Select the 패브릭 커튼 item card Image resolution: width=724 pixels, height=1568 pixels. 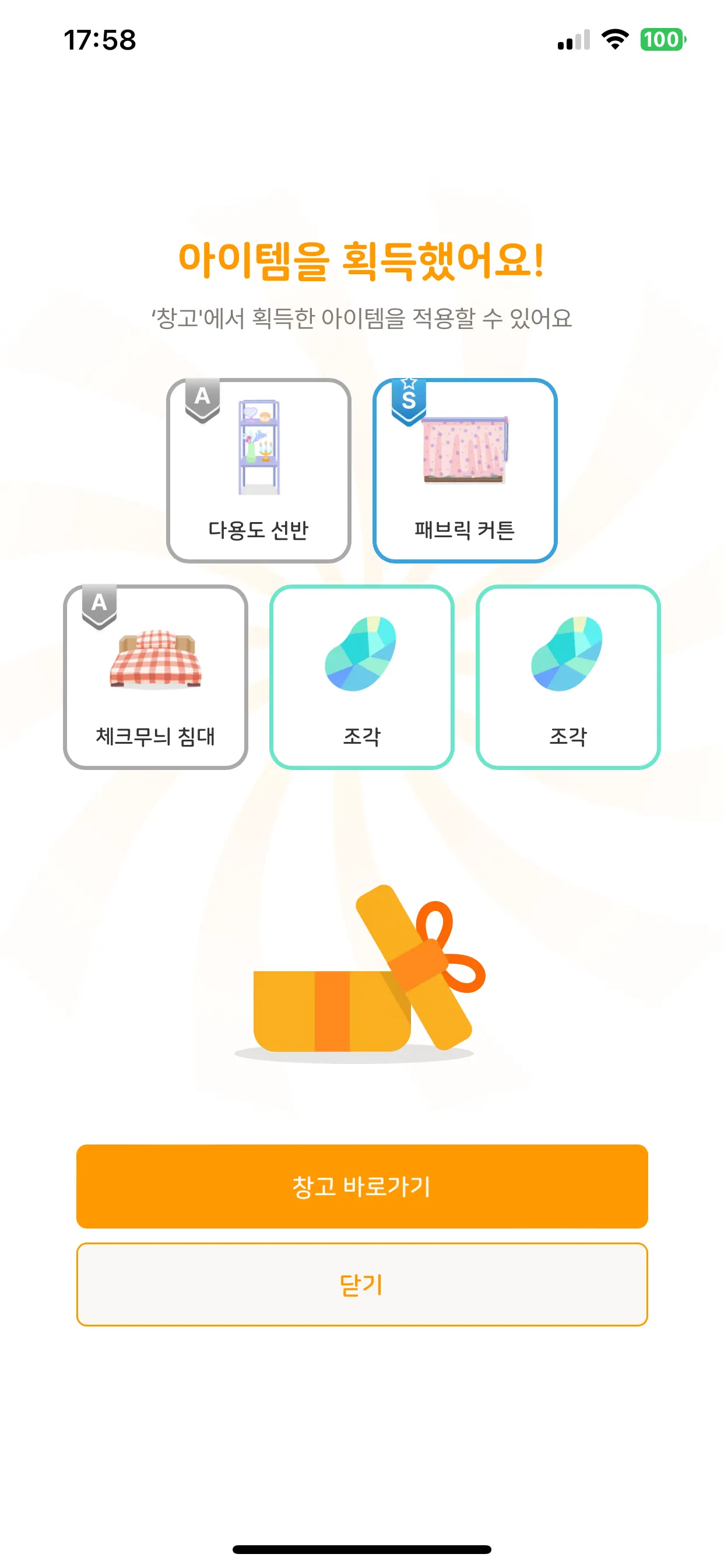click(x=465, y=471)
